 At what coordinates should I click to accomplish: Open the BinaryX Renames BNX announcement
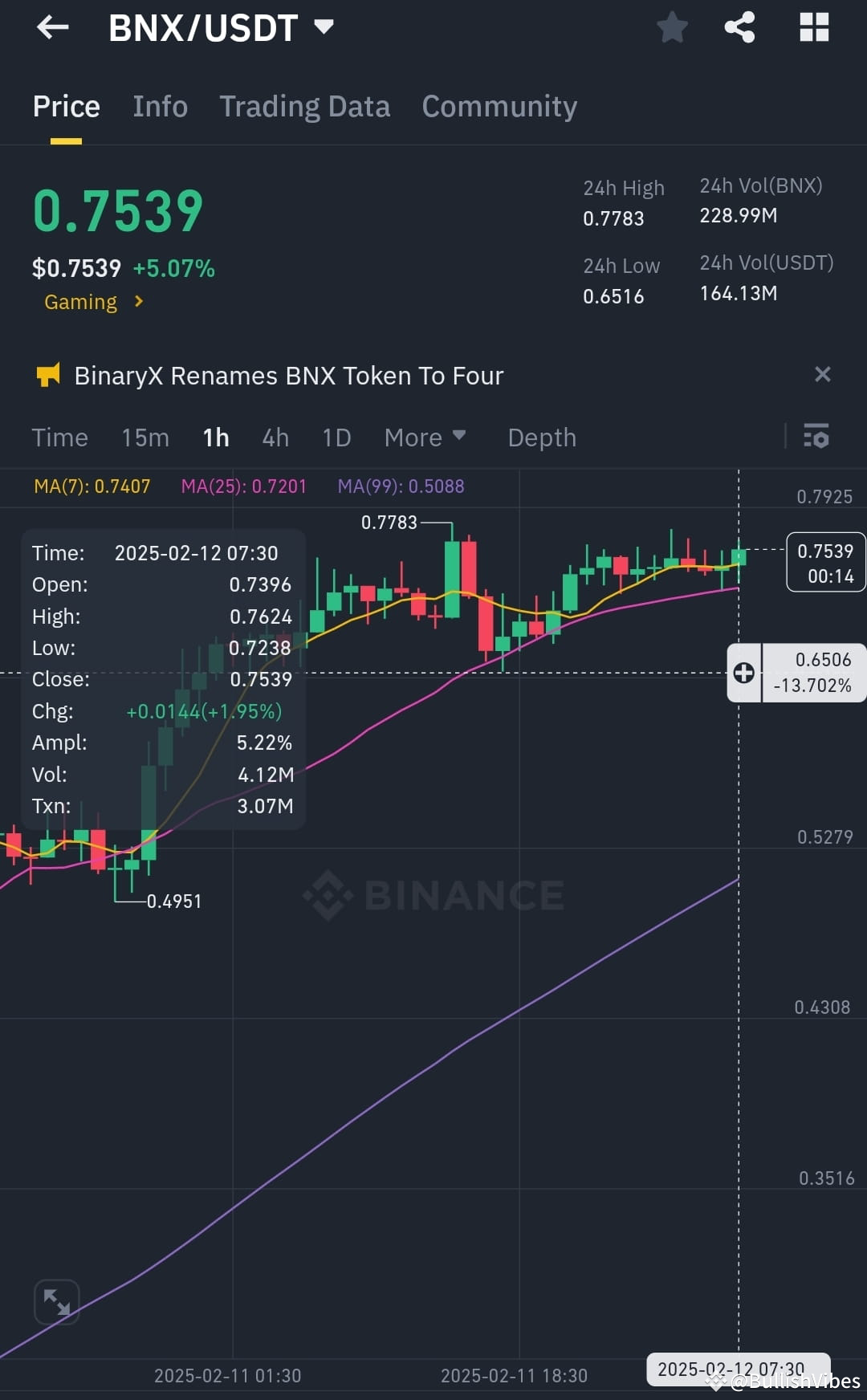point(287,375)
